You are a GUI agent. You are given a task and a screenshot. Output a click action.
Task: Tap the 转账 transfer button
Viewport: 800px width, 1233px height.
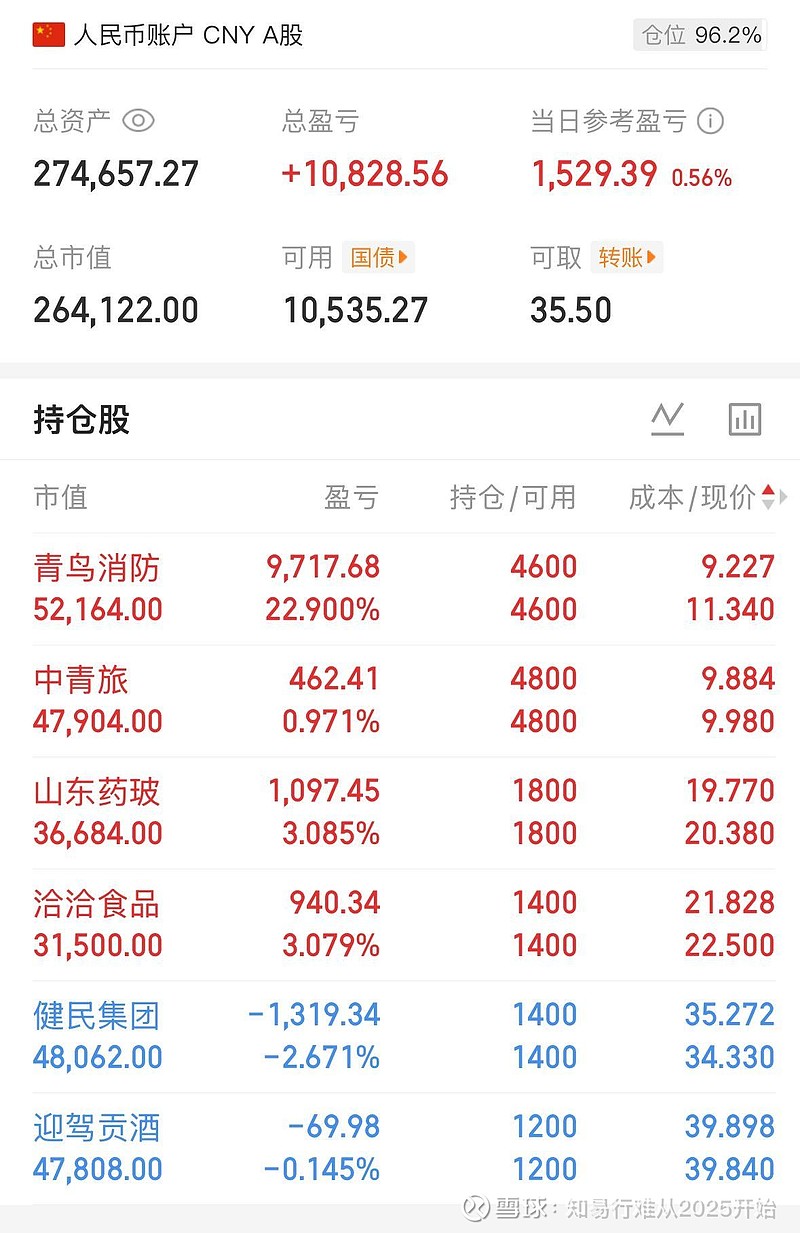point(626,257)
